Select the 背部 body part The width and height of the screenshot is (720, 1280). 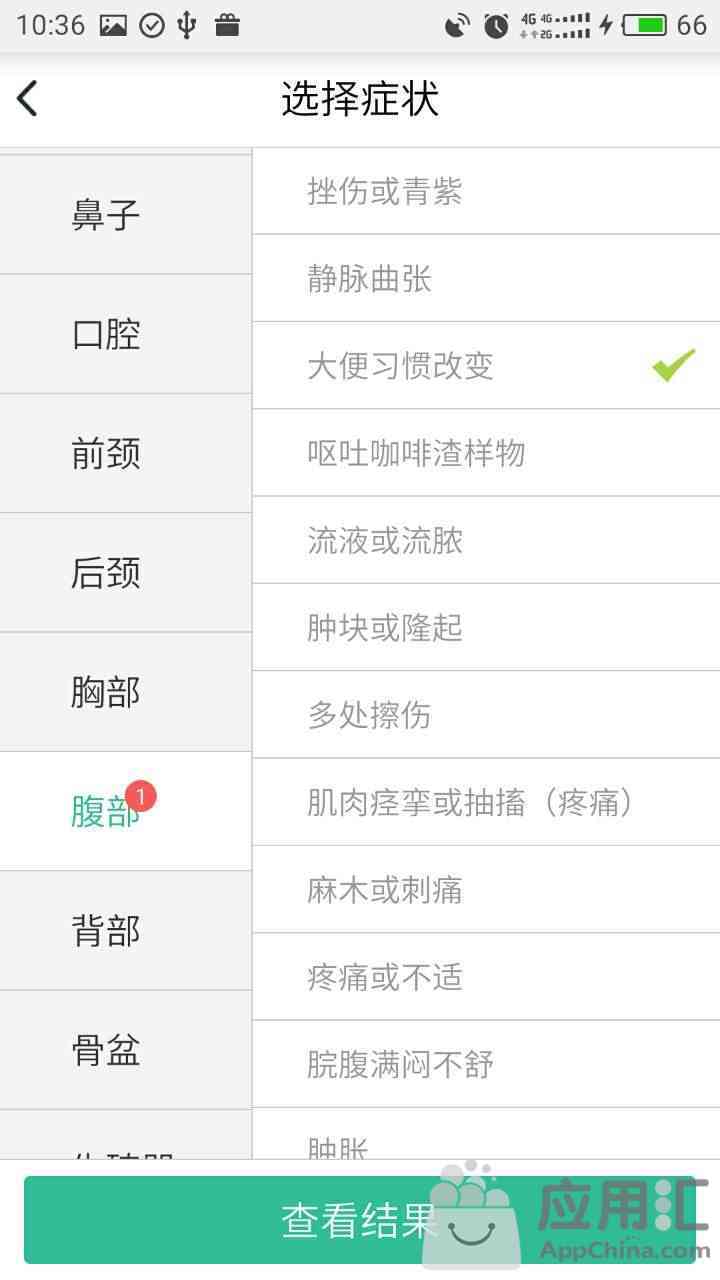point(125,931)
